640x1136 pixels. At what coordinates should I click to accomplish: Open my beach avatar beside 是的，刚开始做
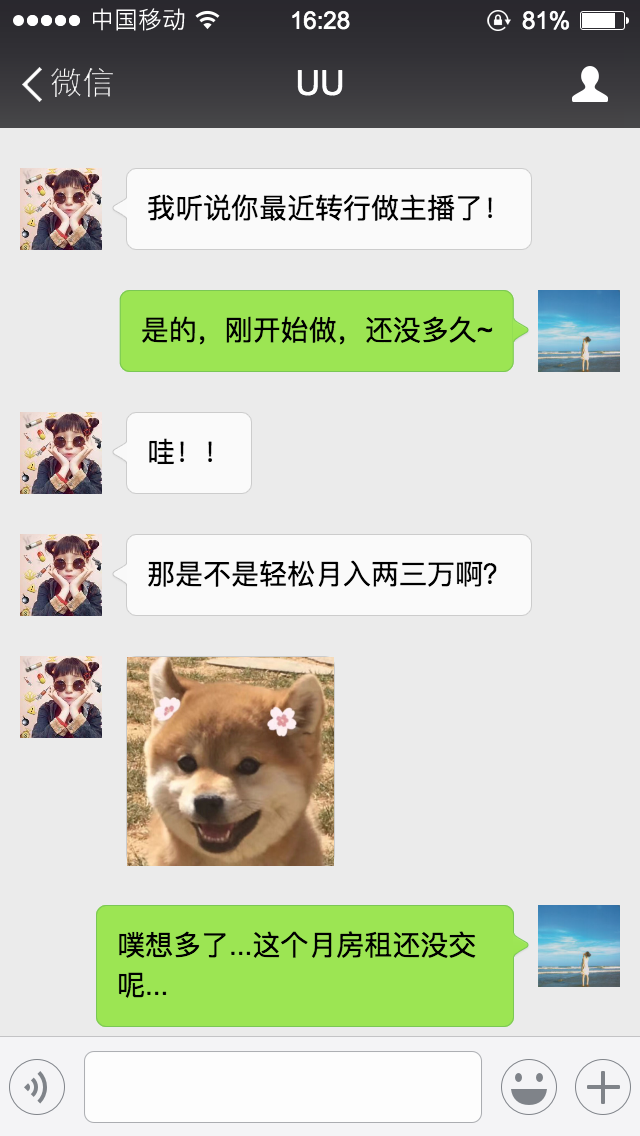point(578,331)
